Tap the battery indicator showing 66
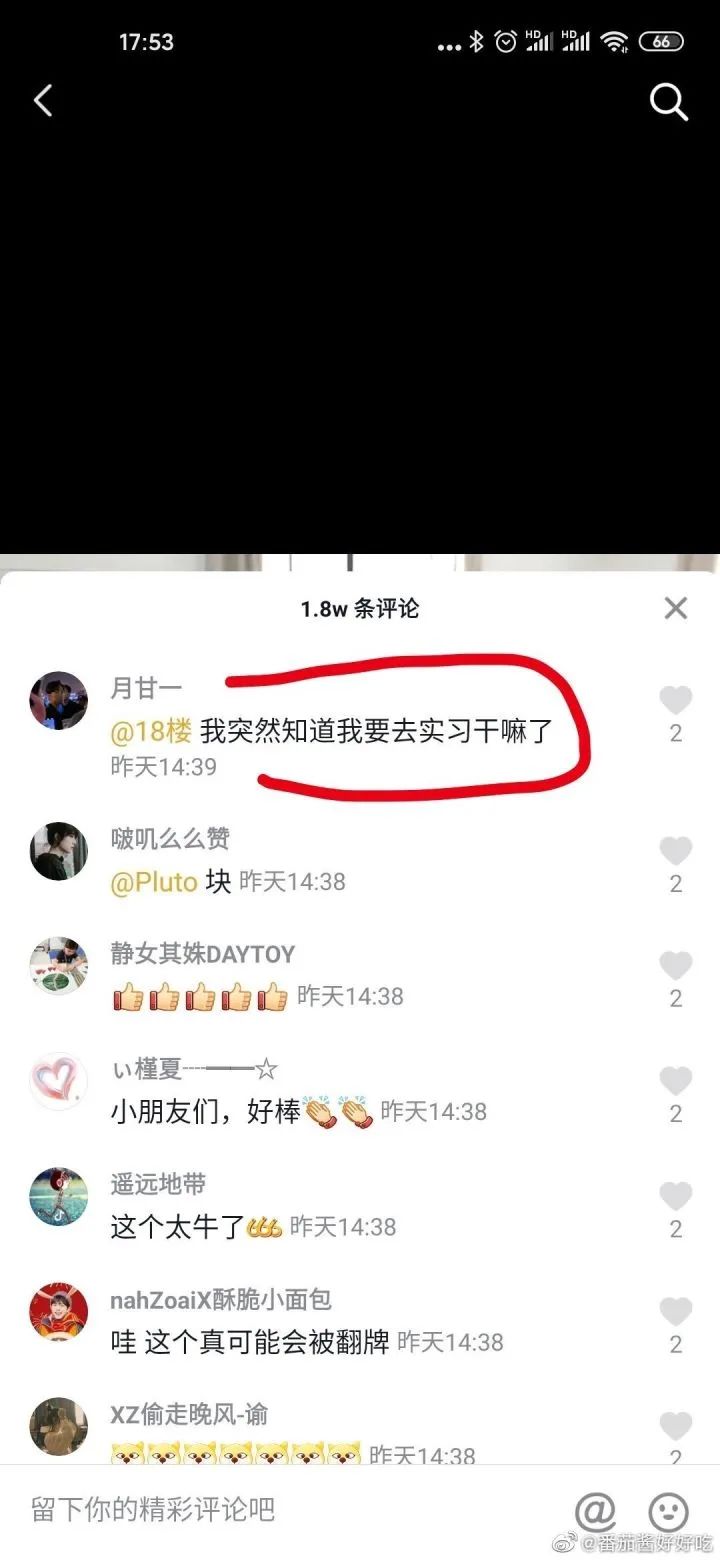 (x=661, y=41)
